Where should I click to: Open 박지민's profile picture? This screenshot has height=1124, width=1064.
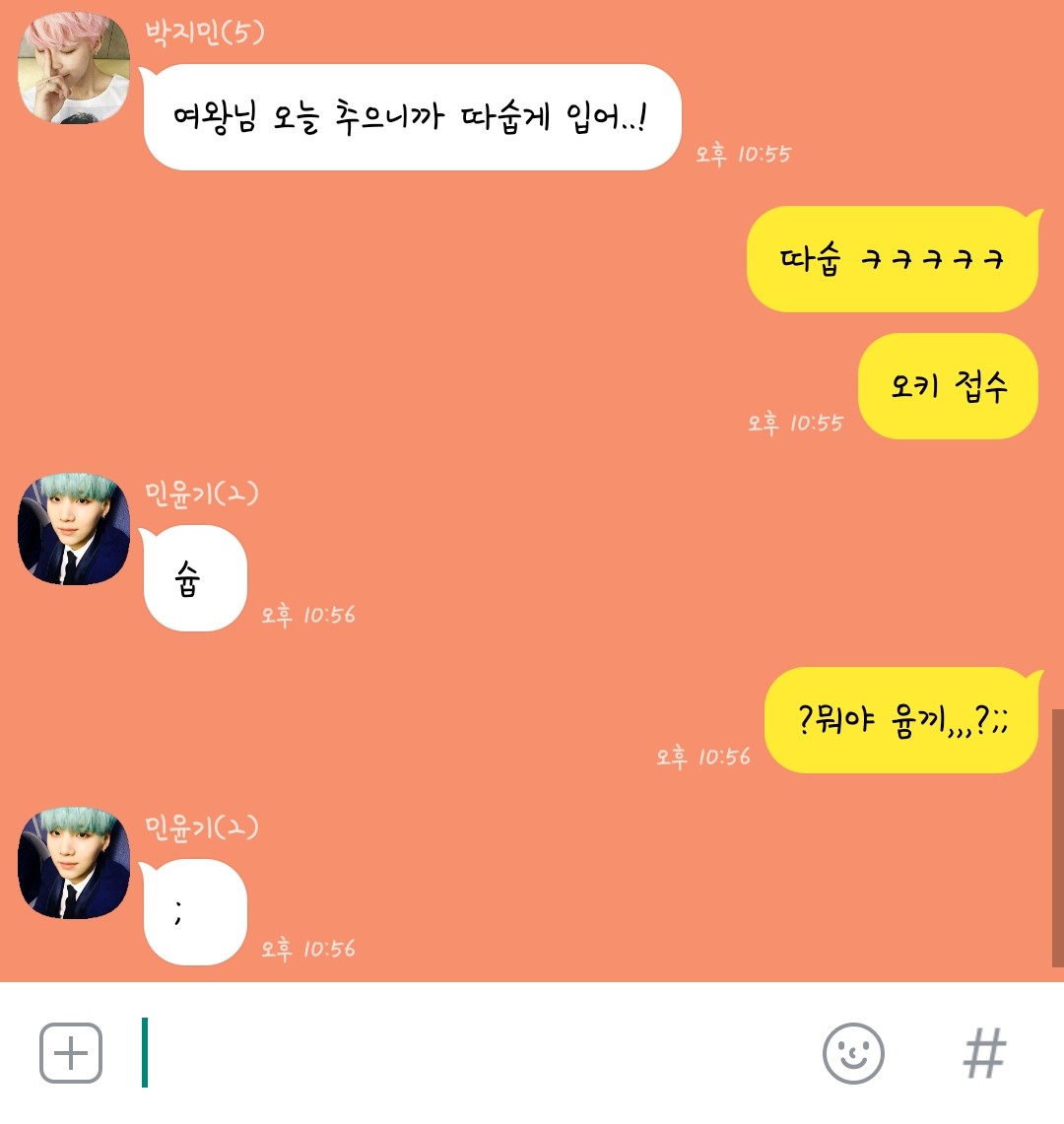(x=74, y=68)
